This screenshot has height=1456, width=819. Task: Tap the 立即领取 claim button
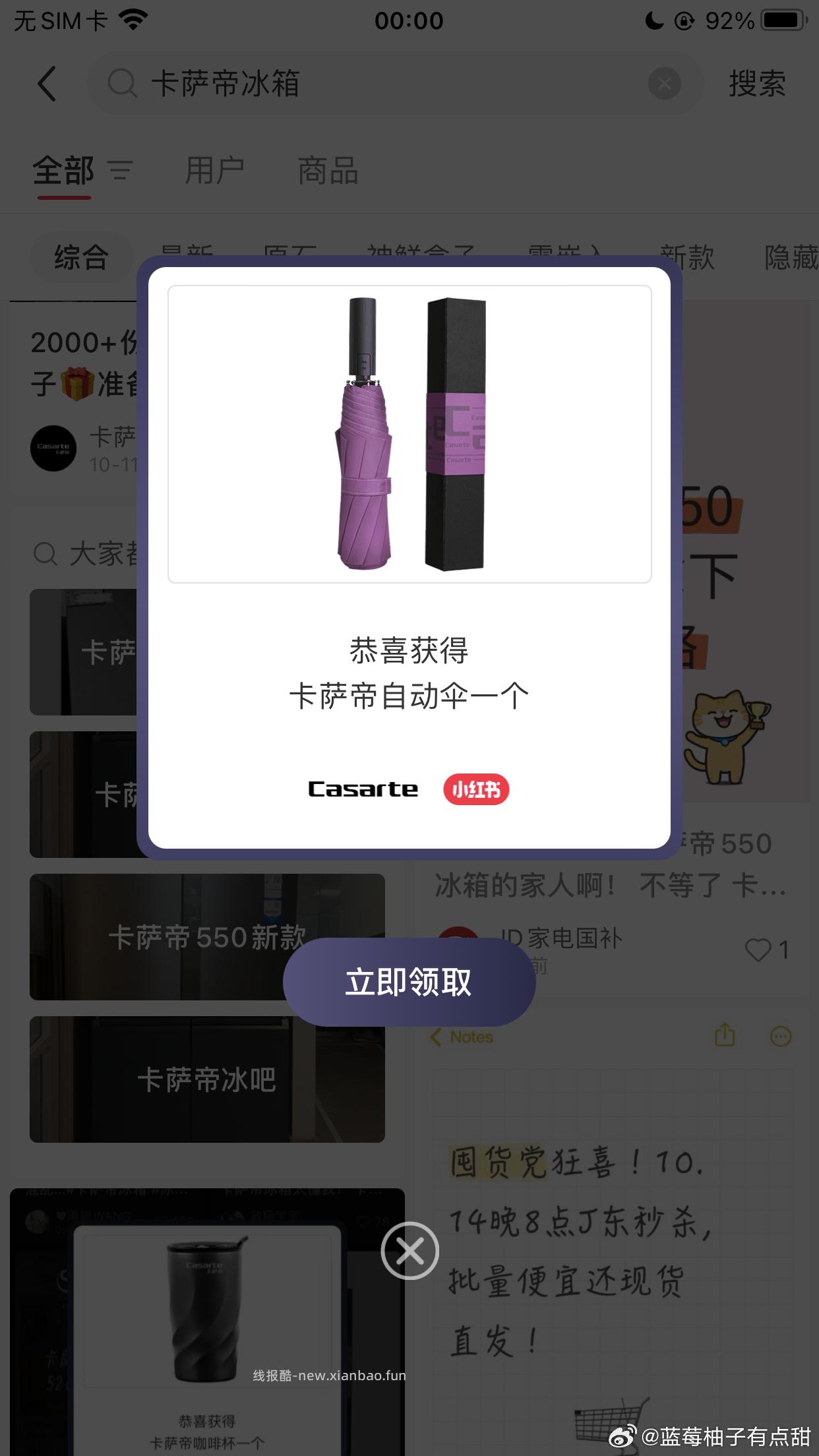409,982
